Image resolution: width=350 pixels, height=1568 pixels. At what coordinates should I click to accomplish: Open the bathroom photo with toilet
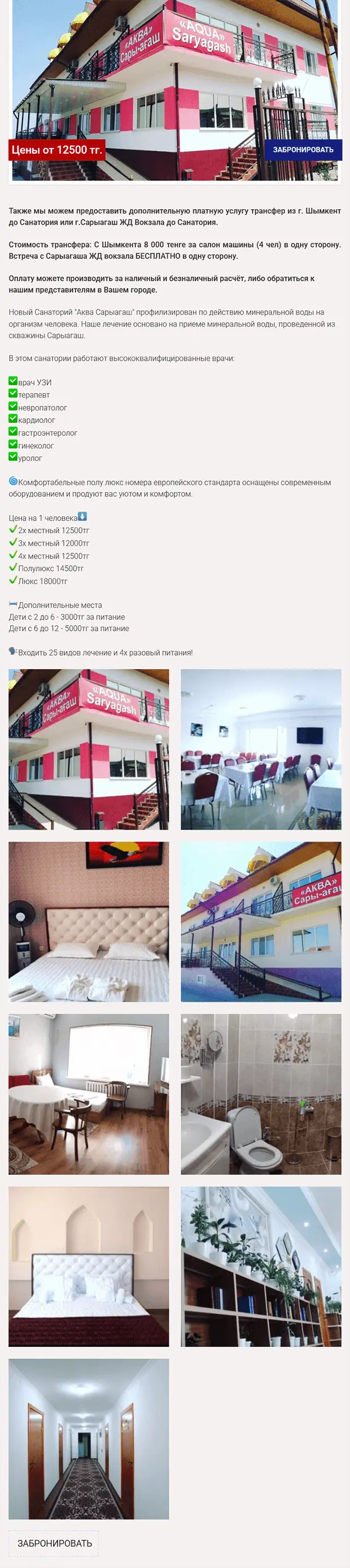pos(261,1094)
